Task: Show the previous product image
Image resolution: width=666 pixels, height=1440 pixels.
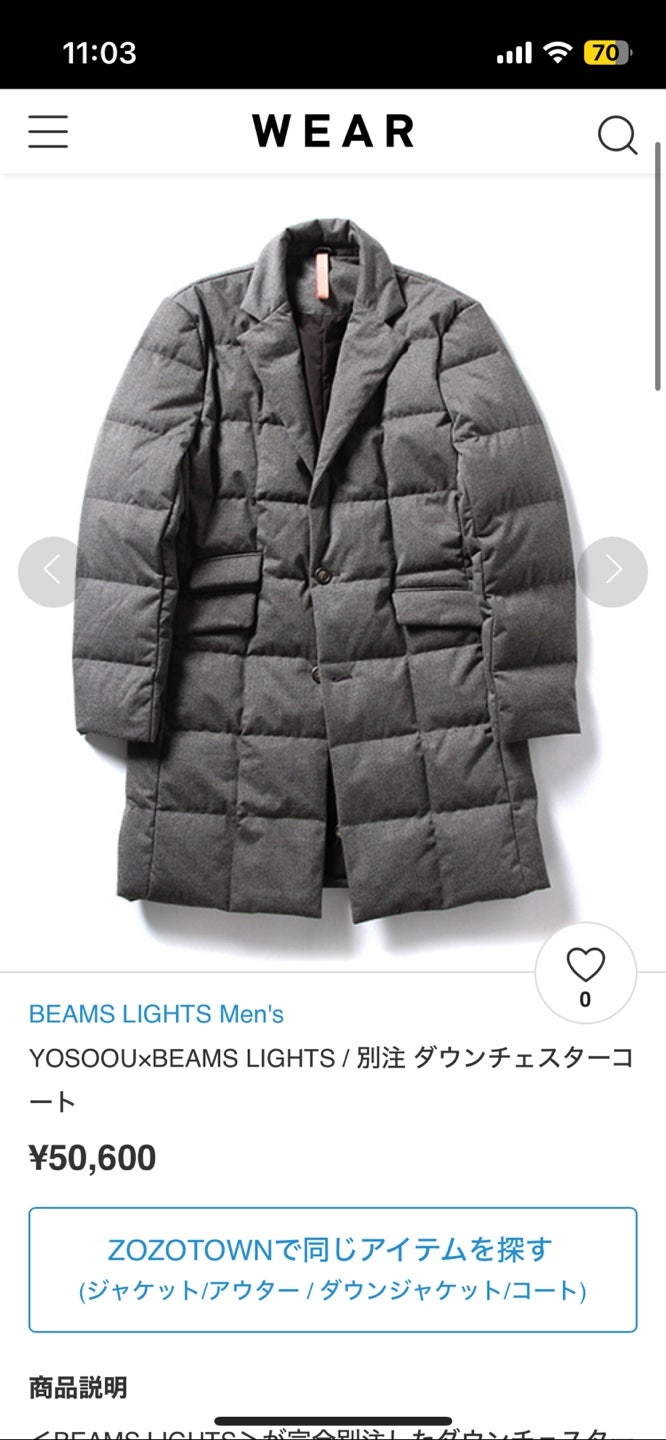Action: [x=52, y=571]
